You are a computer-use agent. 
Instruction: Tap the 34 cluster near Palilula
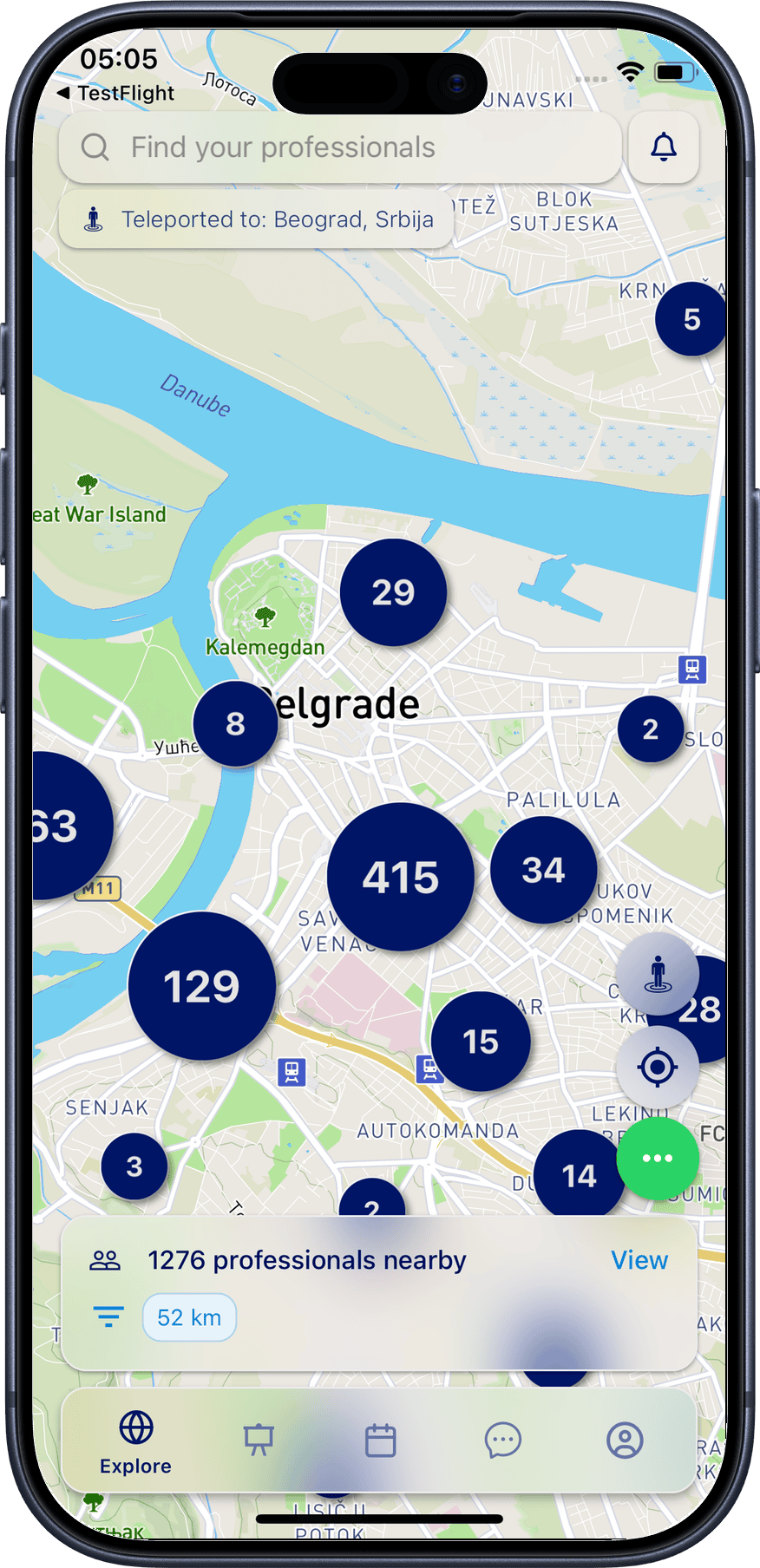pyautogui.click(x=543, y=870)
